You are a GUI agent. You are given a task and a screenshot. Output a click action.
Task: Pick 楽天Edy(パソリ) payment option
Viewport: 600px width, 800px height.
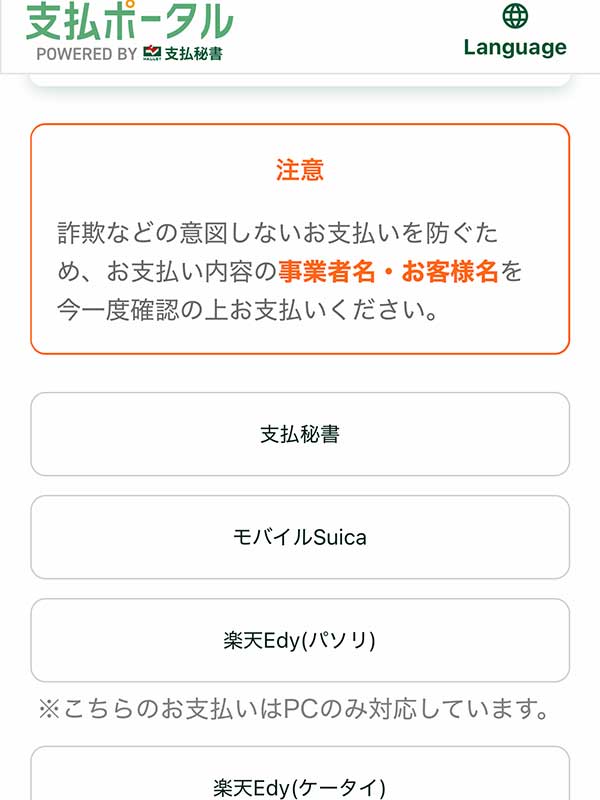(x=300, y=640)
